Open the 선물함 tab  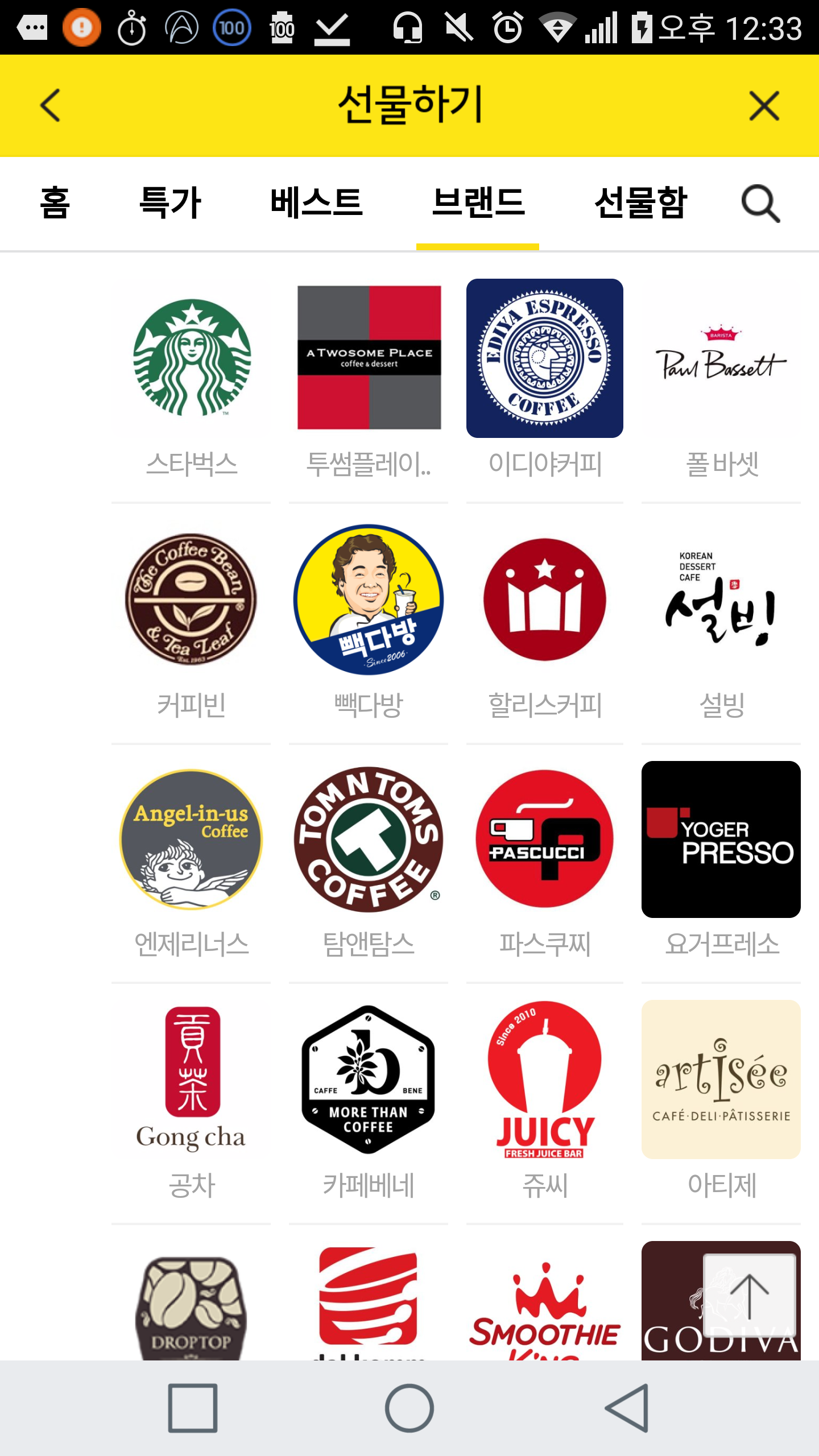[x=640, y=203]
